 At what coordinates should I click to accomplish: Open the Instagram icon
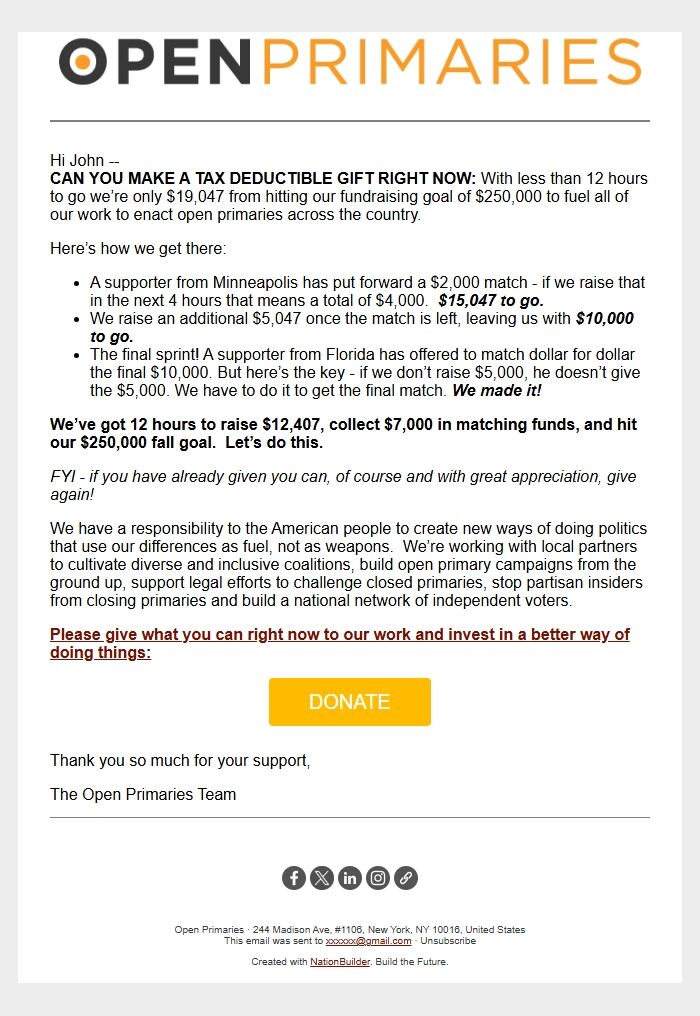(x=377, y=878)
